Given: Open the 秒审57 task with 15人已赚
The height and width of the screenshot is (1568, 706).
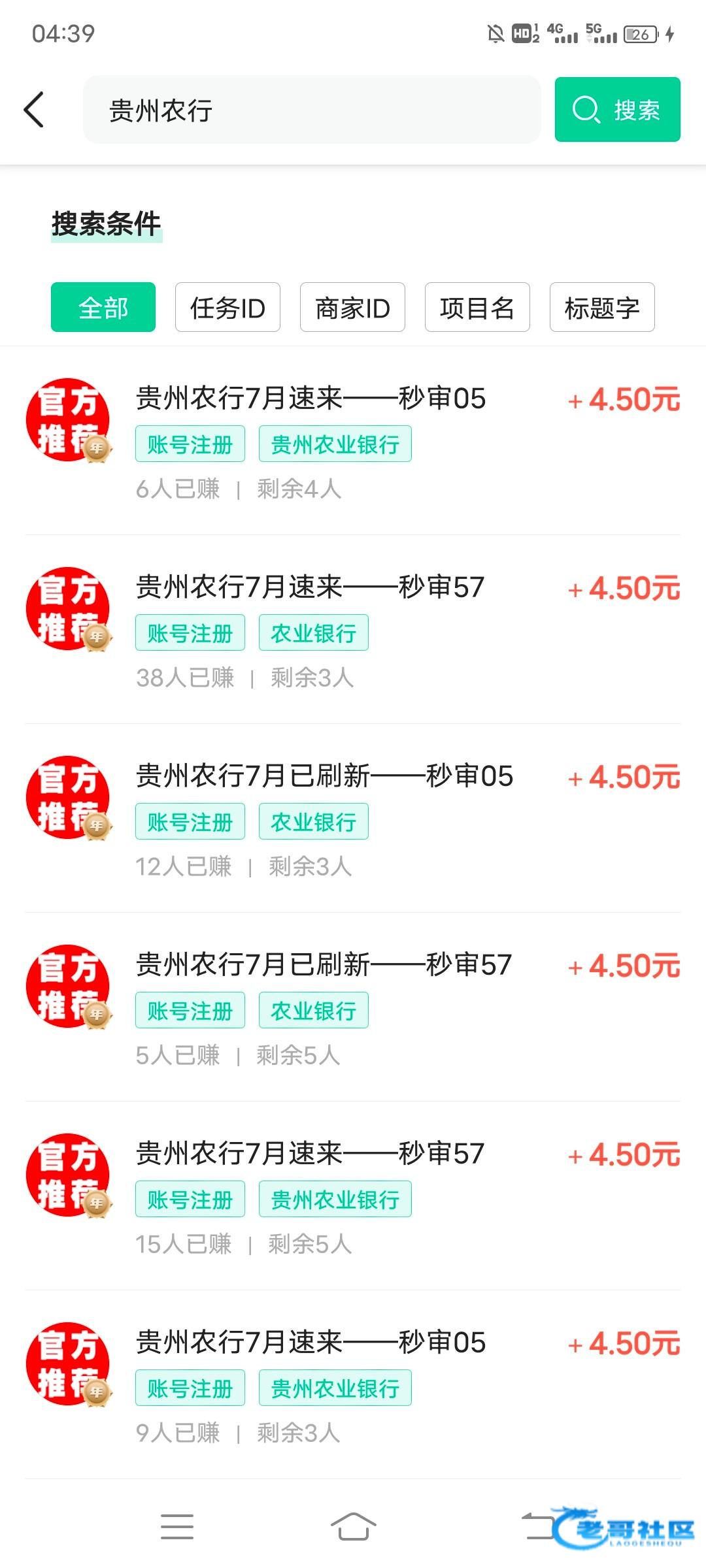Looking at the screenshot, I should (x=353, y=1196).
